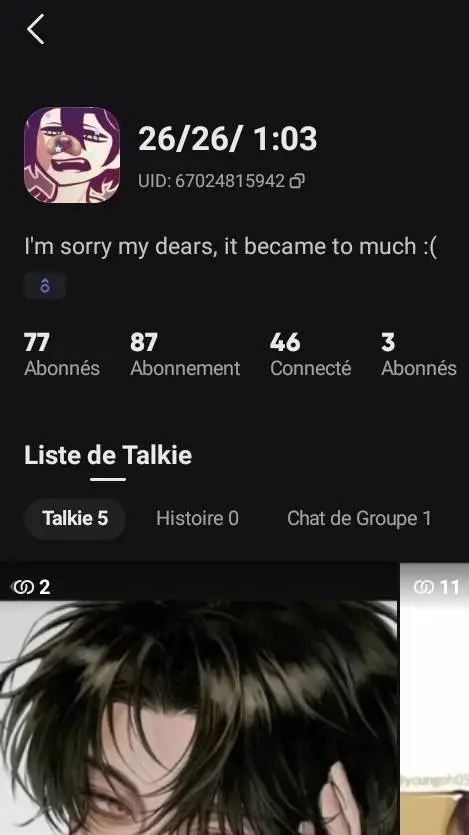
Task: Switch to the Histoire 0 tab
Action: [x=198, y=519]
